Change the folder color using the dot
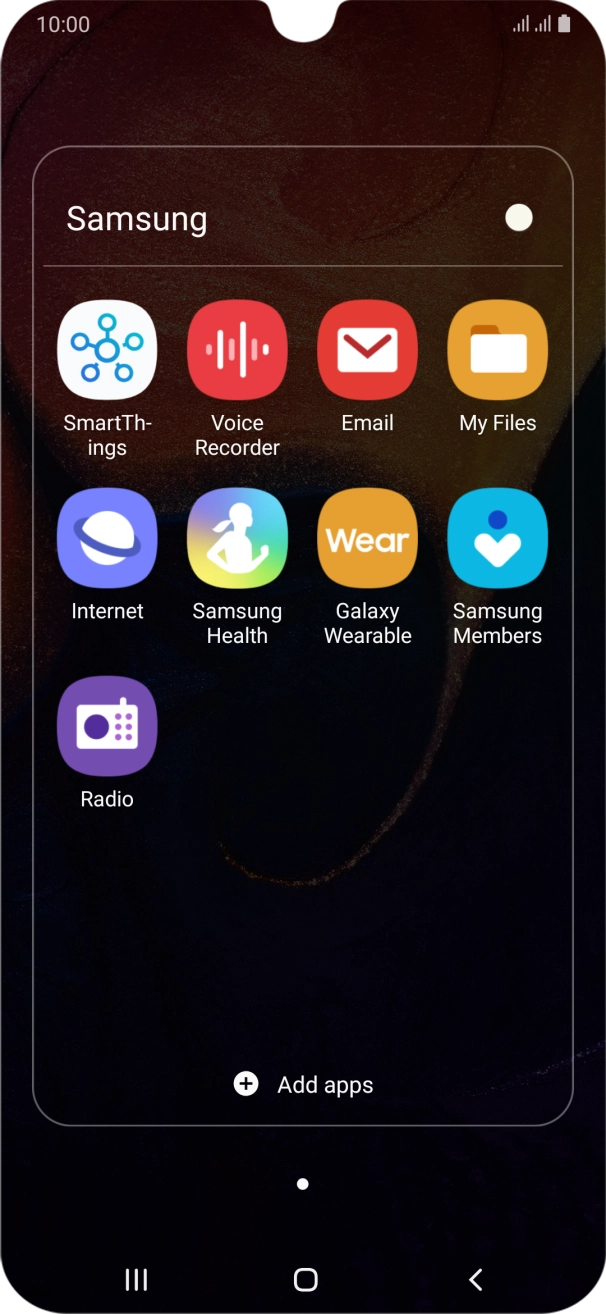The image size is (606, 1314). pos(519,218)
